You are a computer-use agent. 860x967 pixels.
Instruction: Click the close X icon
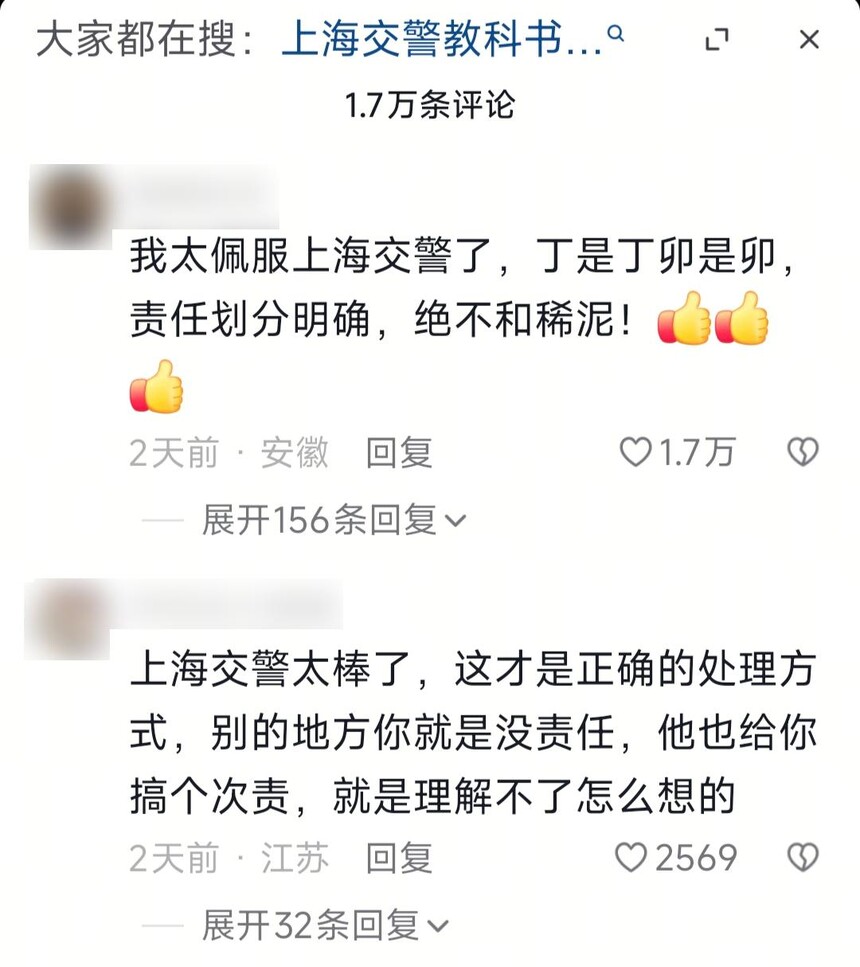(x=808, y=39)
